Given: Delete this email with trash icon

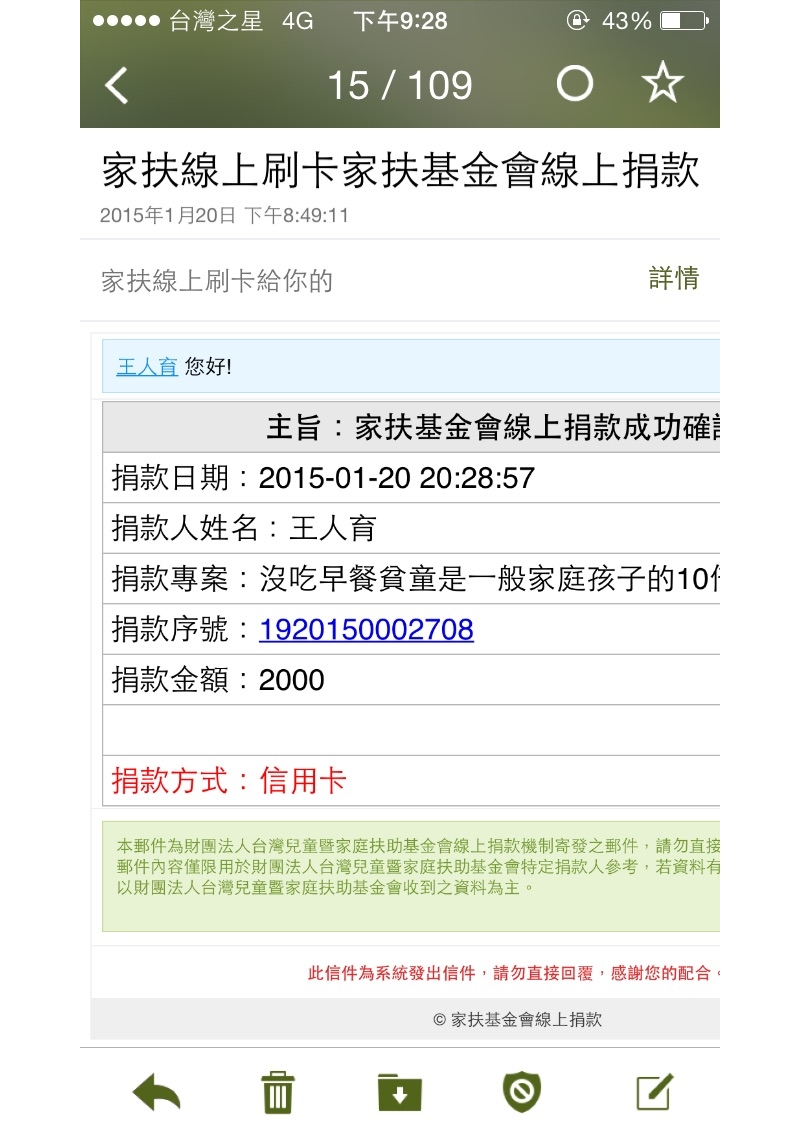Looking at the screenshot, I should coord(278,1092).
